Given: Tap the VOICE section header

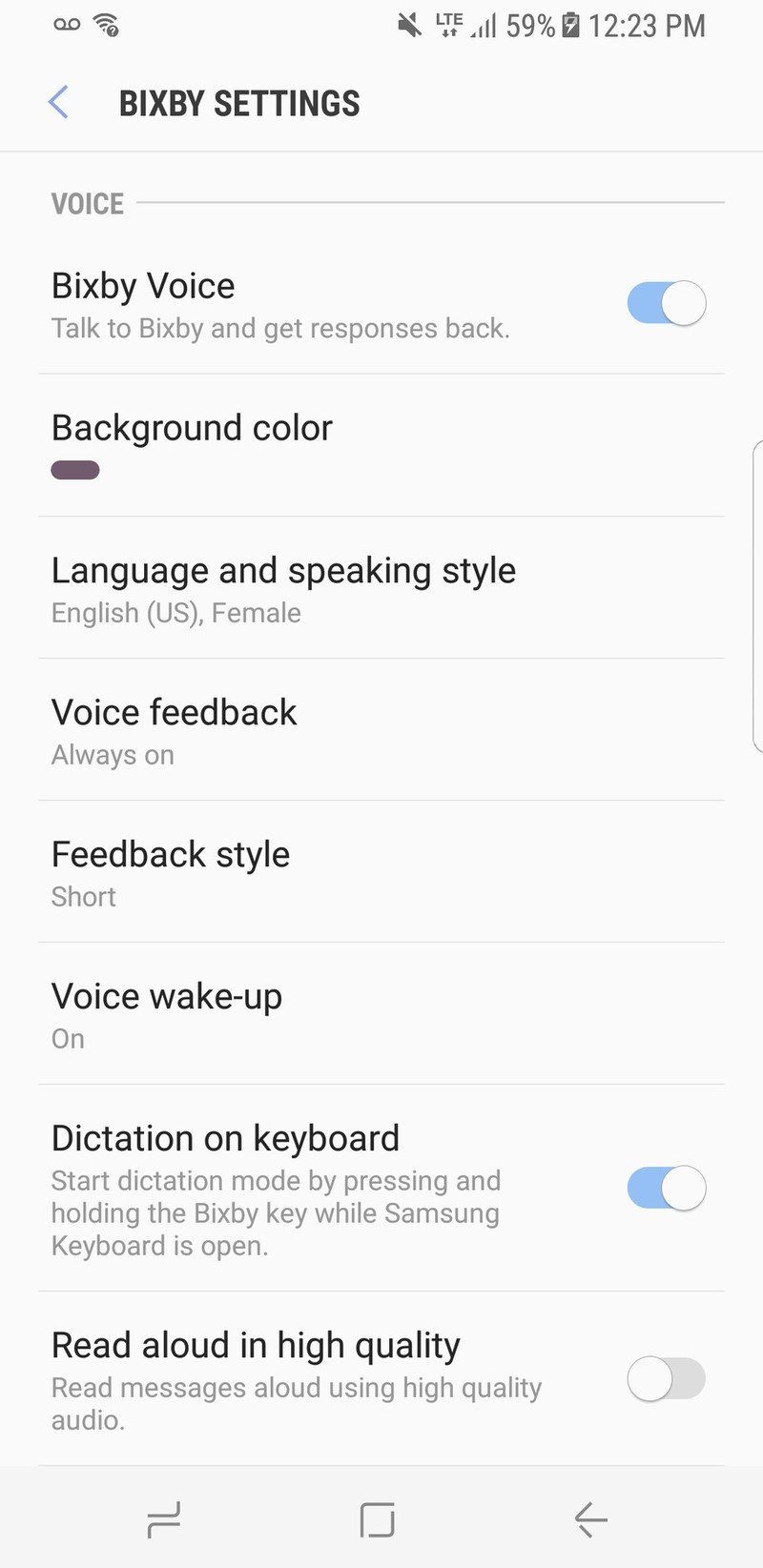Looking at the screenshot, I should [x=87, y=203].
